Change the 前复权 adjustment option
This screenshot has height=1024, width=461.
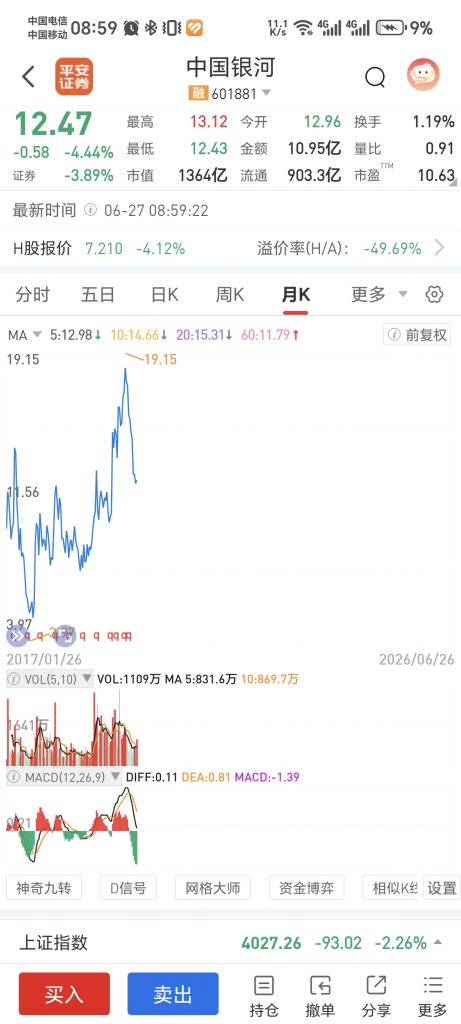(417, 335)
